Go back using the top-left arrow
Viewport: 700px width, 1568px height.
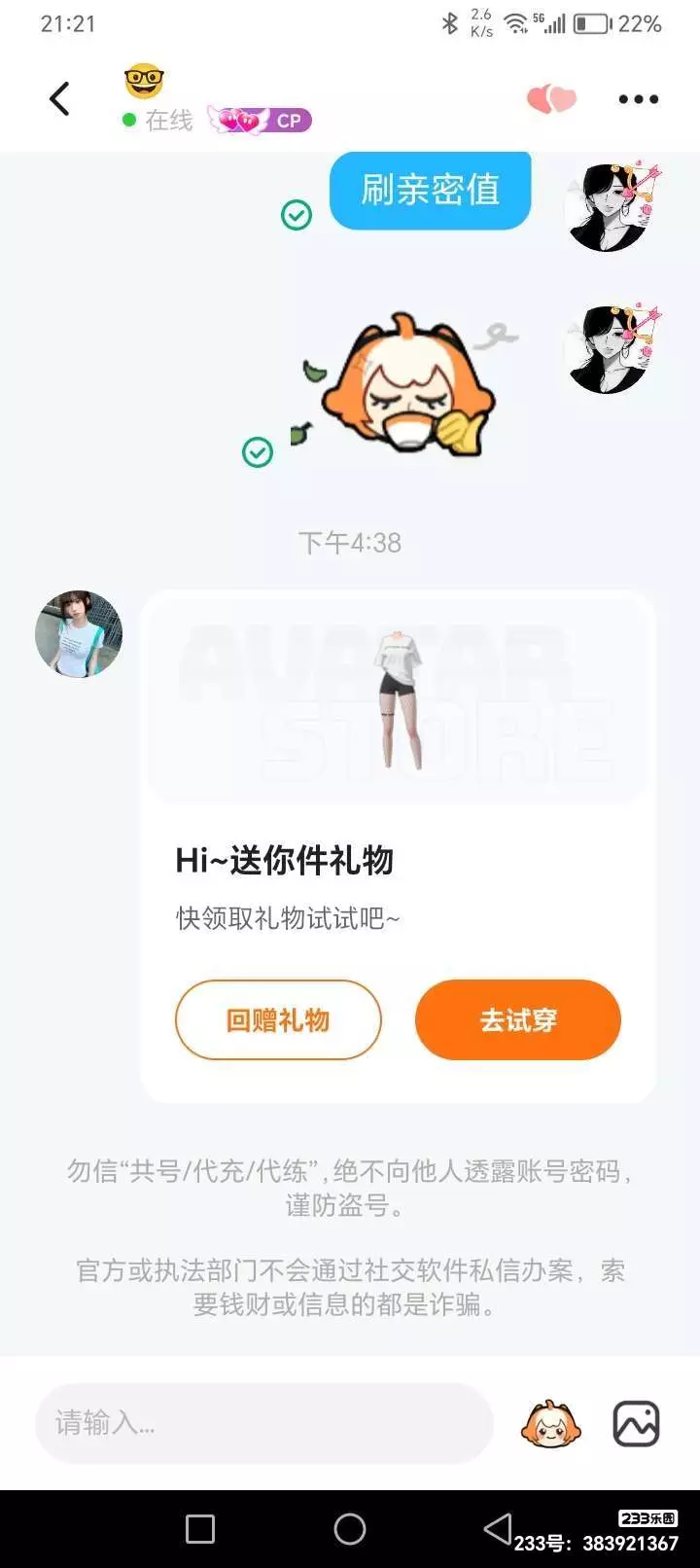(x=59, y=98)
